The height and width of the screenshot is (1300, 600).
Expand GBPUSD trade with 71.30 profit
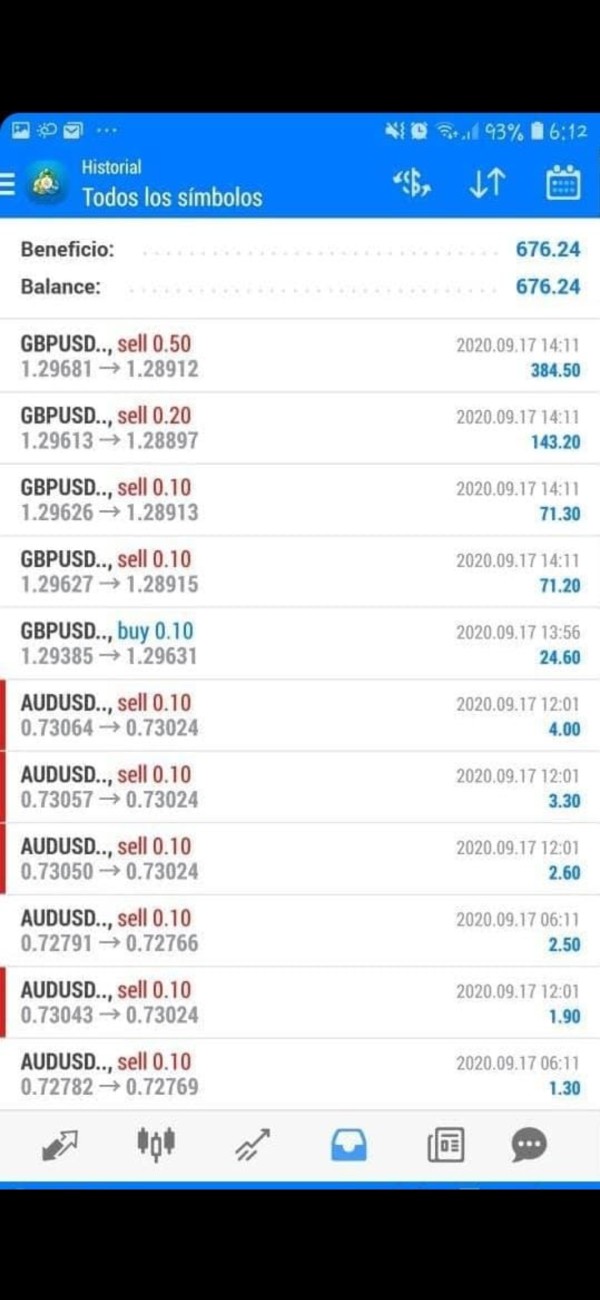[300, 500]
